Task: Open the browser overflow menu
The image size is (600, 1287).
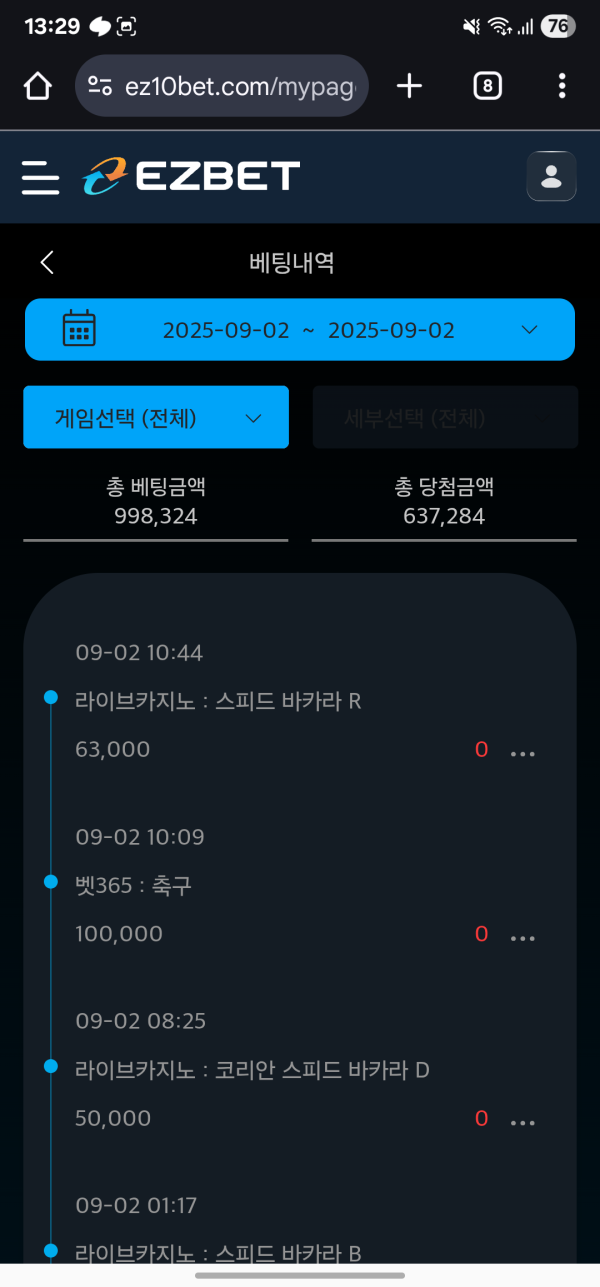Action: coord(562,87)
